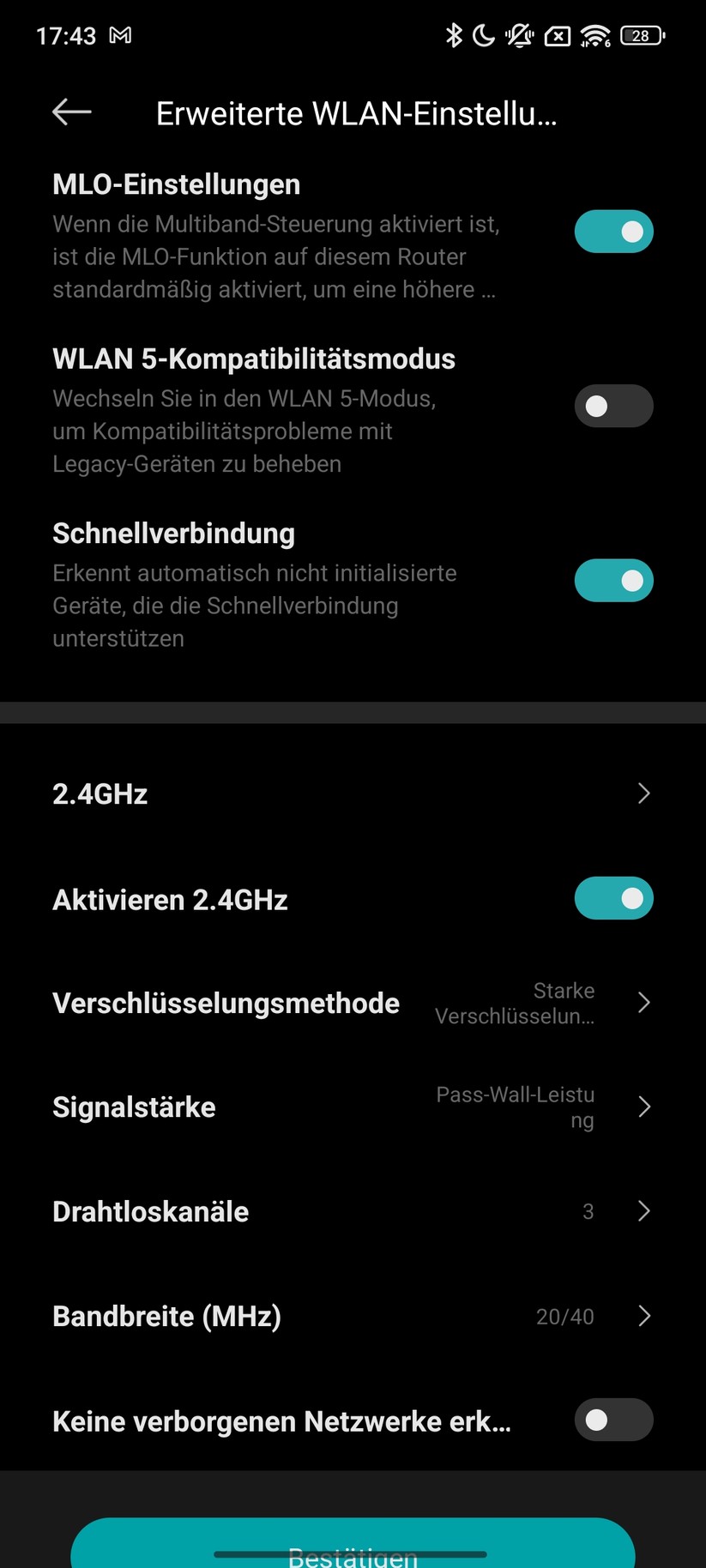Tap the do-not-disturb moon icon
The height and width of the screenshot is (1568, 706).
[482, 35]
